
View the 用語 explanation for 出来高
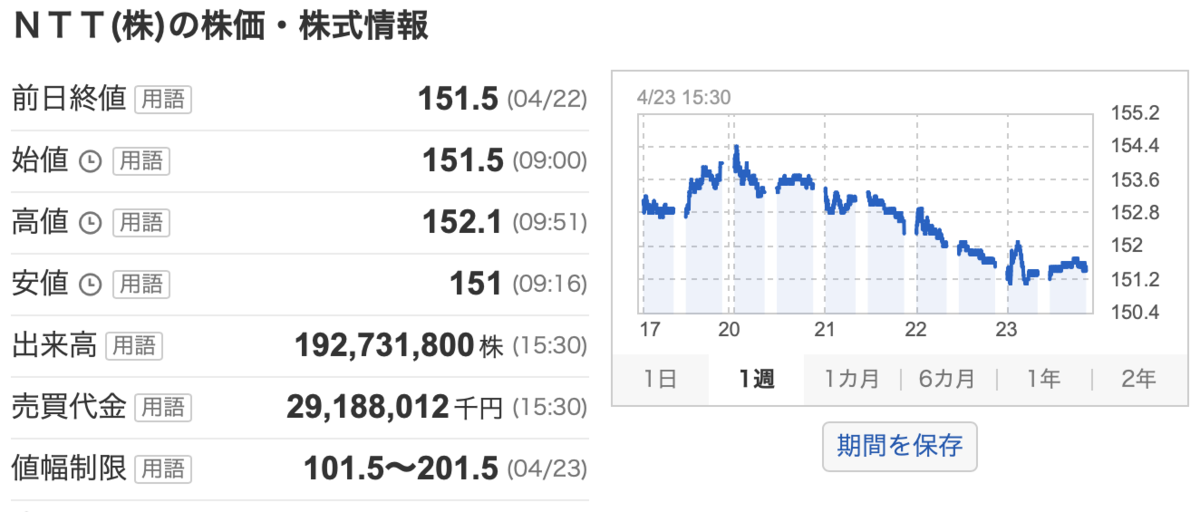point(133,346)
